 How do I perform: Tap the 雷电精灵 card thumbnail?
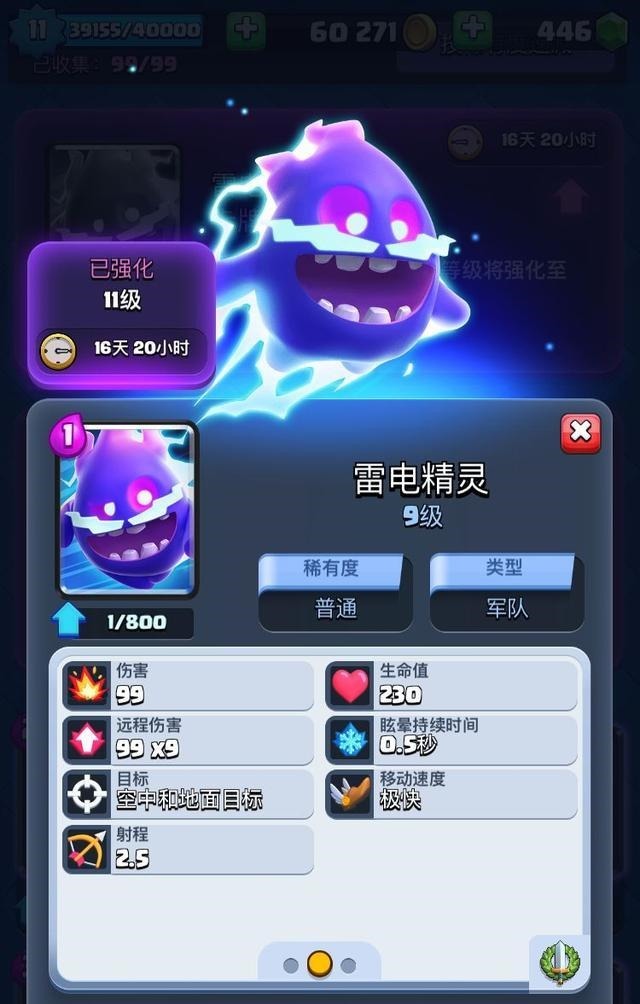tap(126, 510)
